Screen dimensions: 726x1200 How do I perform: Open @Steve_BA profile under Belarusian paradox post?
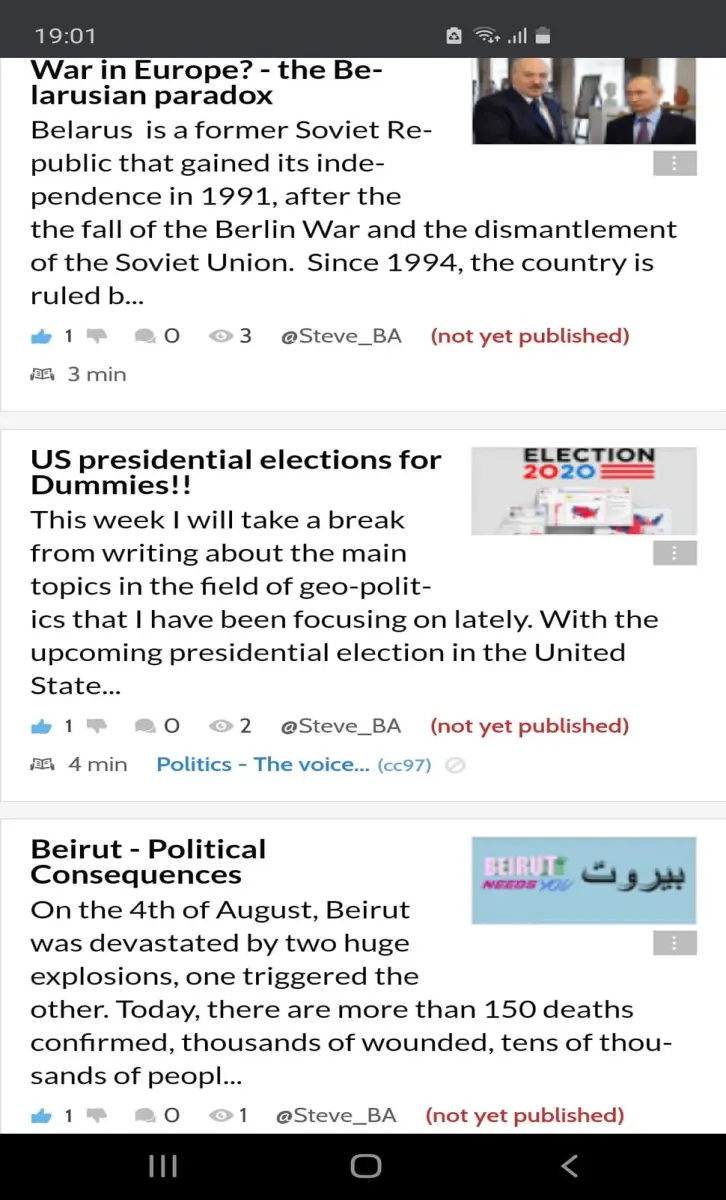coord(341,336)
